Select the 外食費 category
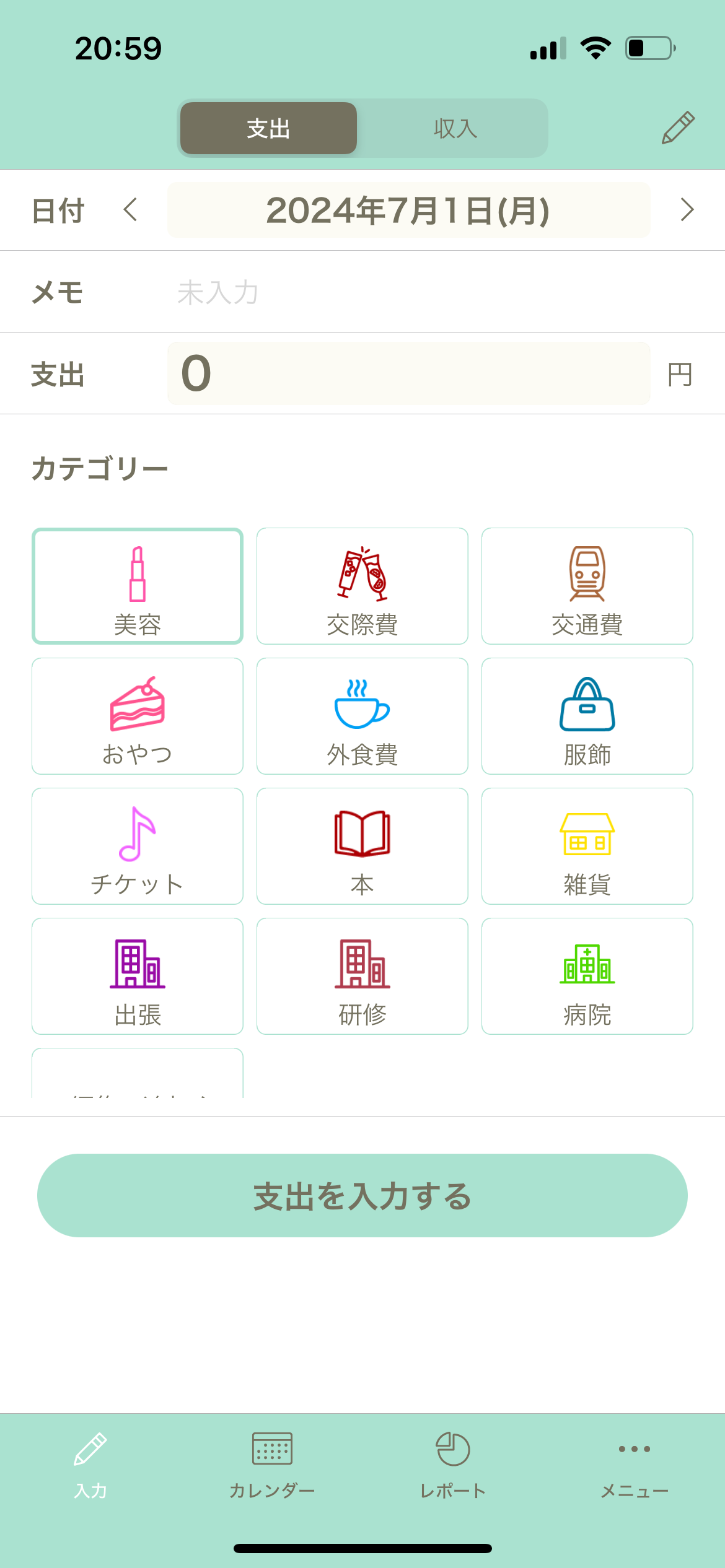 (362, 716)
